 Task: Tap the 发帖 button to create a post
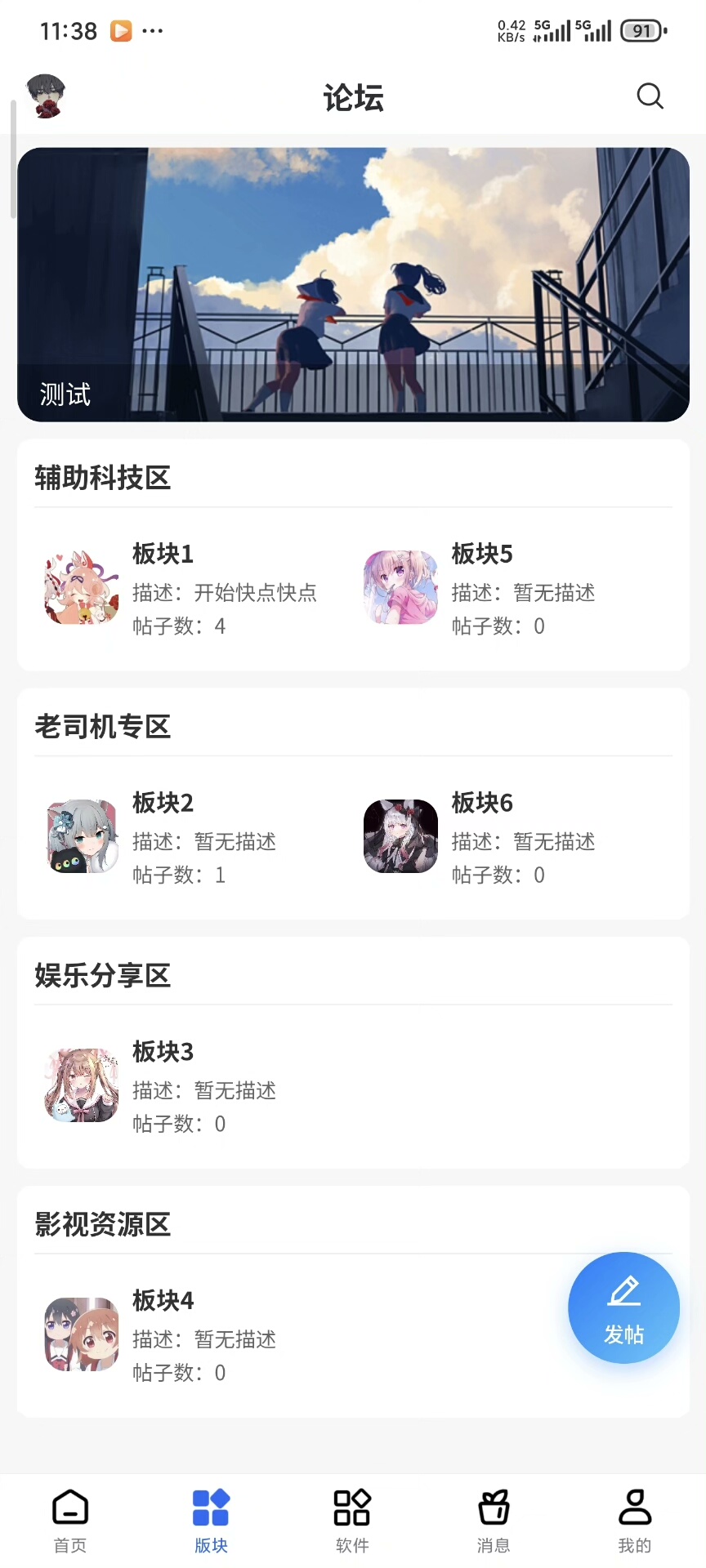pos(623,1307)
